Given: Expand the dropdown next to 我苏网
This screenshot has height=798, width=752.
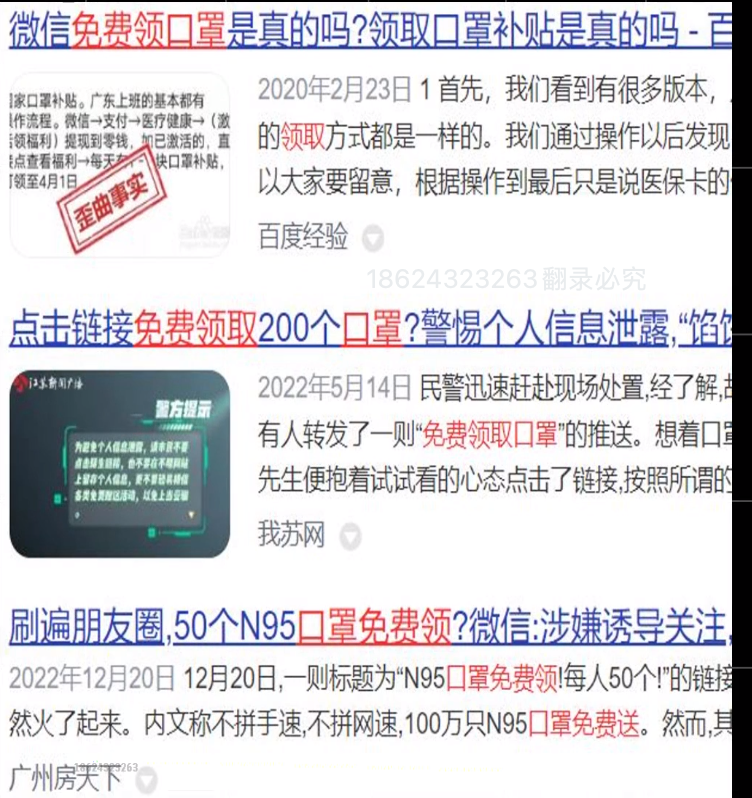Looking at the screenshot, I should (349, 536).
